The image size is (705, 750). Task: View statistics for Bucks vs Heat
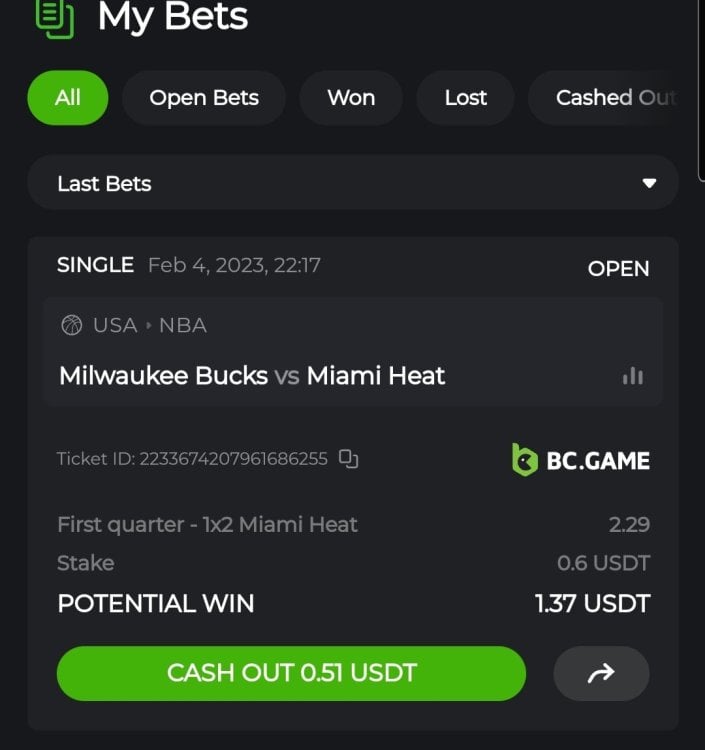(x=632, y=376)
